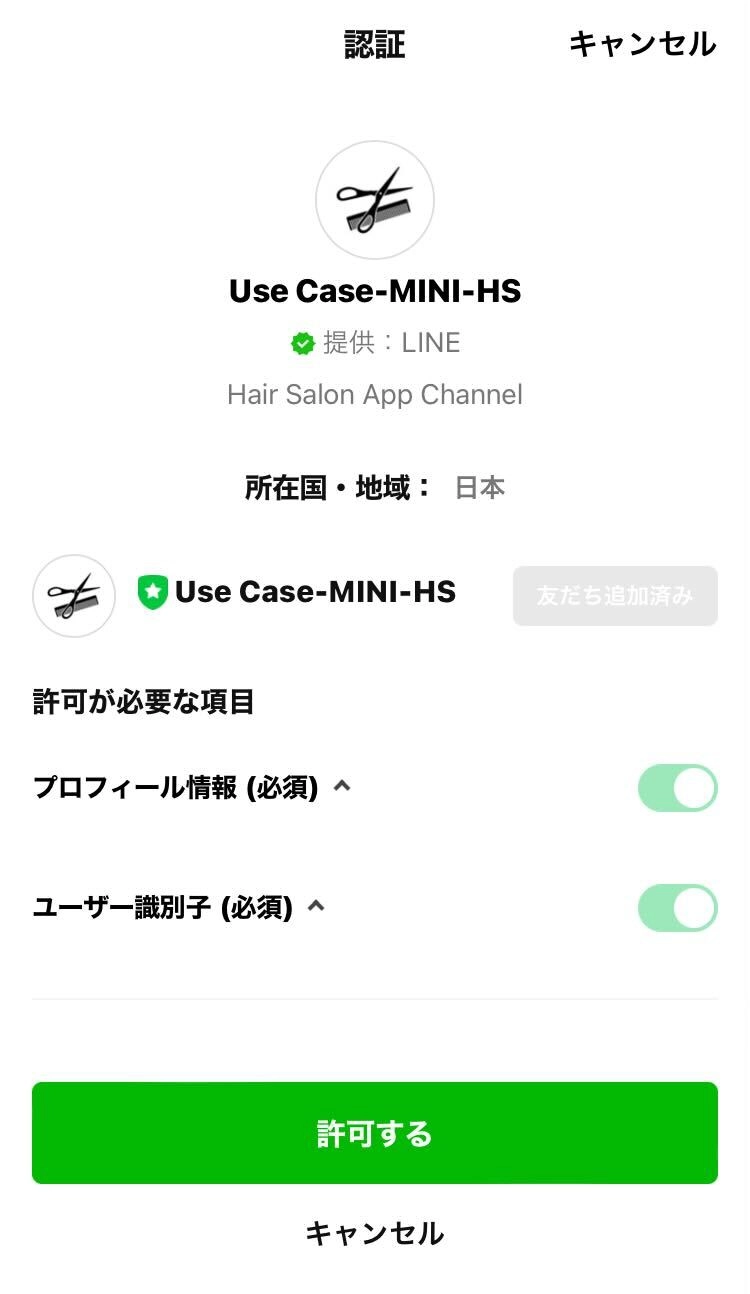
Task: Collapse the プロフィール情報 details chevron
Action: click(x=342, y=787)
